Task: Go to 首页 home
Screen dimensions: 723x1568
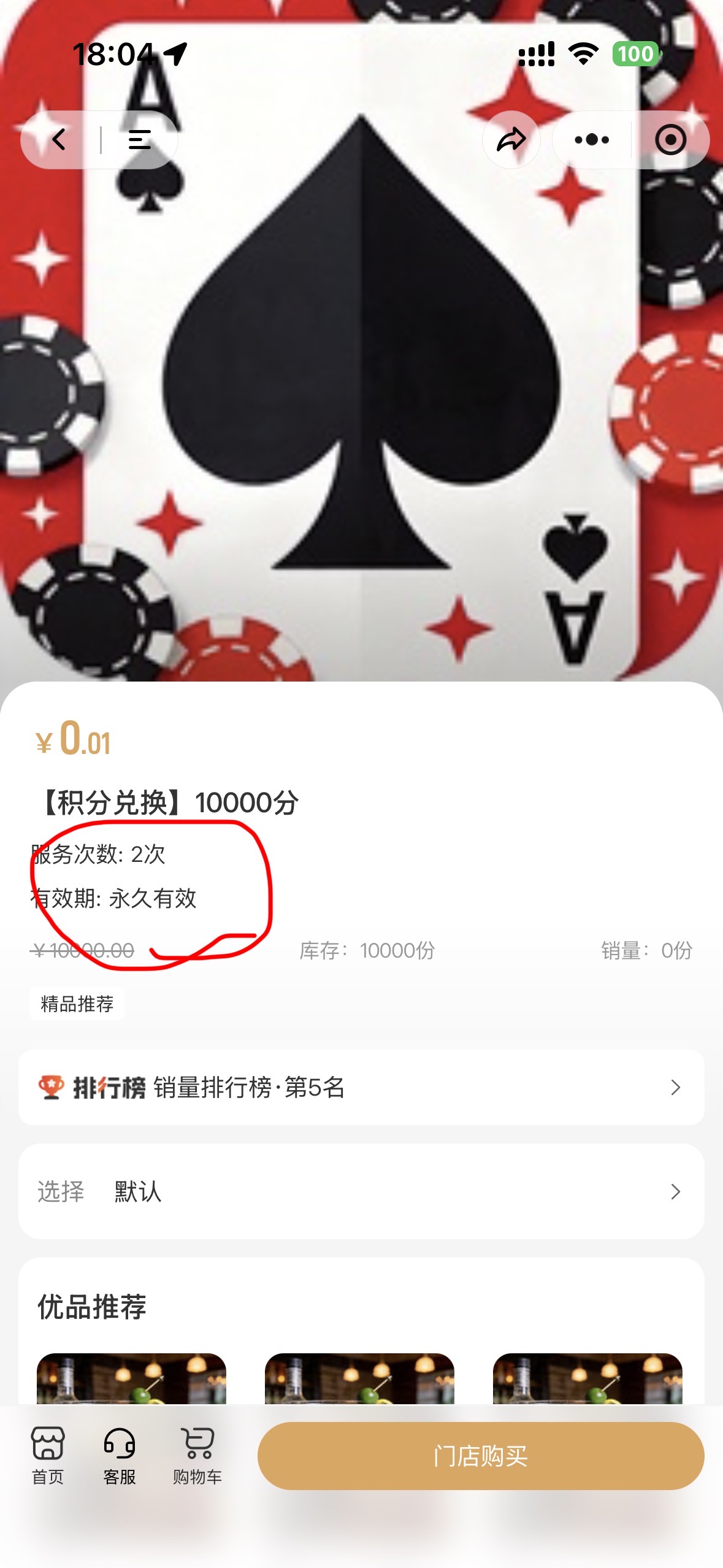Action: [x=48, y=1455]
